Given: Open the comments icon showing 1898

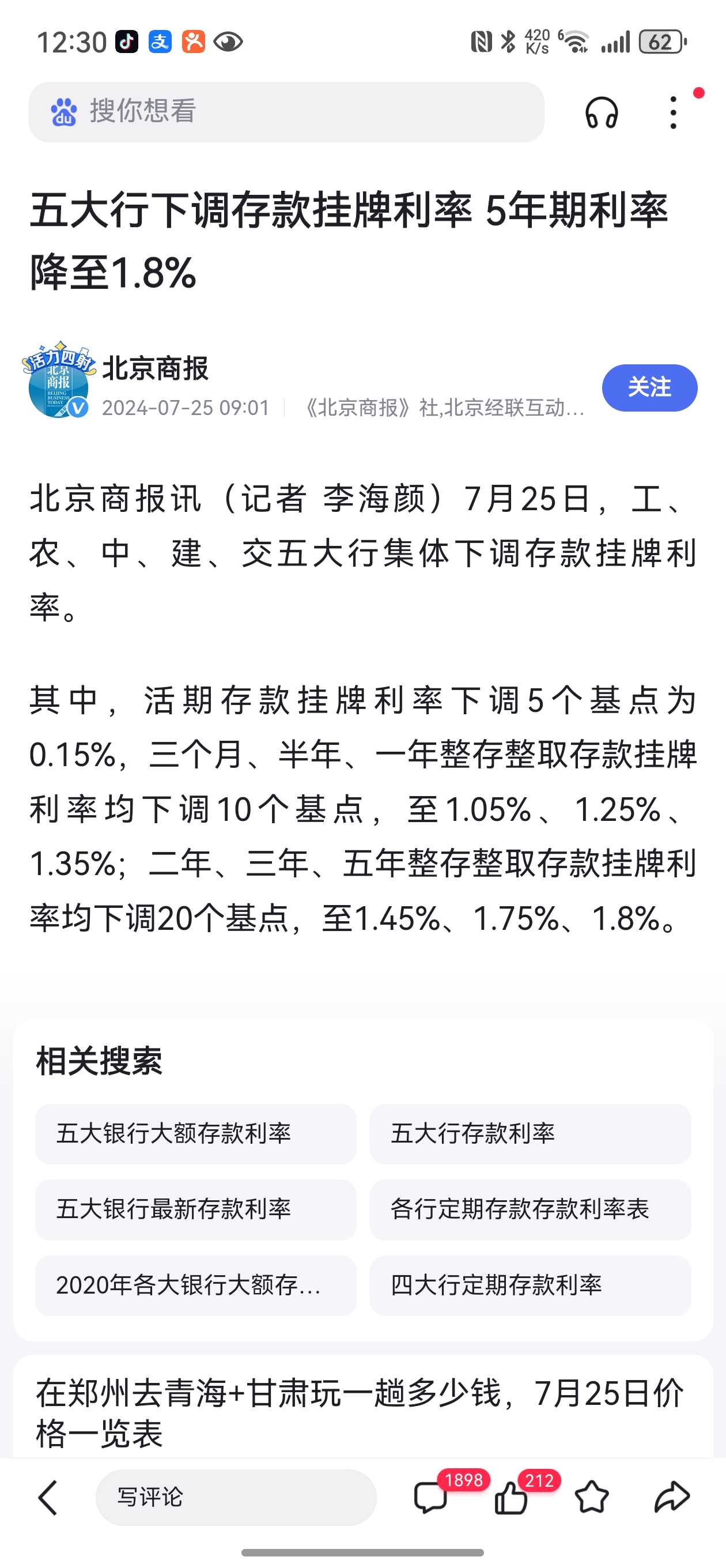Looking at the screenshot, I should [x=433, y=1499].
